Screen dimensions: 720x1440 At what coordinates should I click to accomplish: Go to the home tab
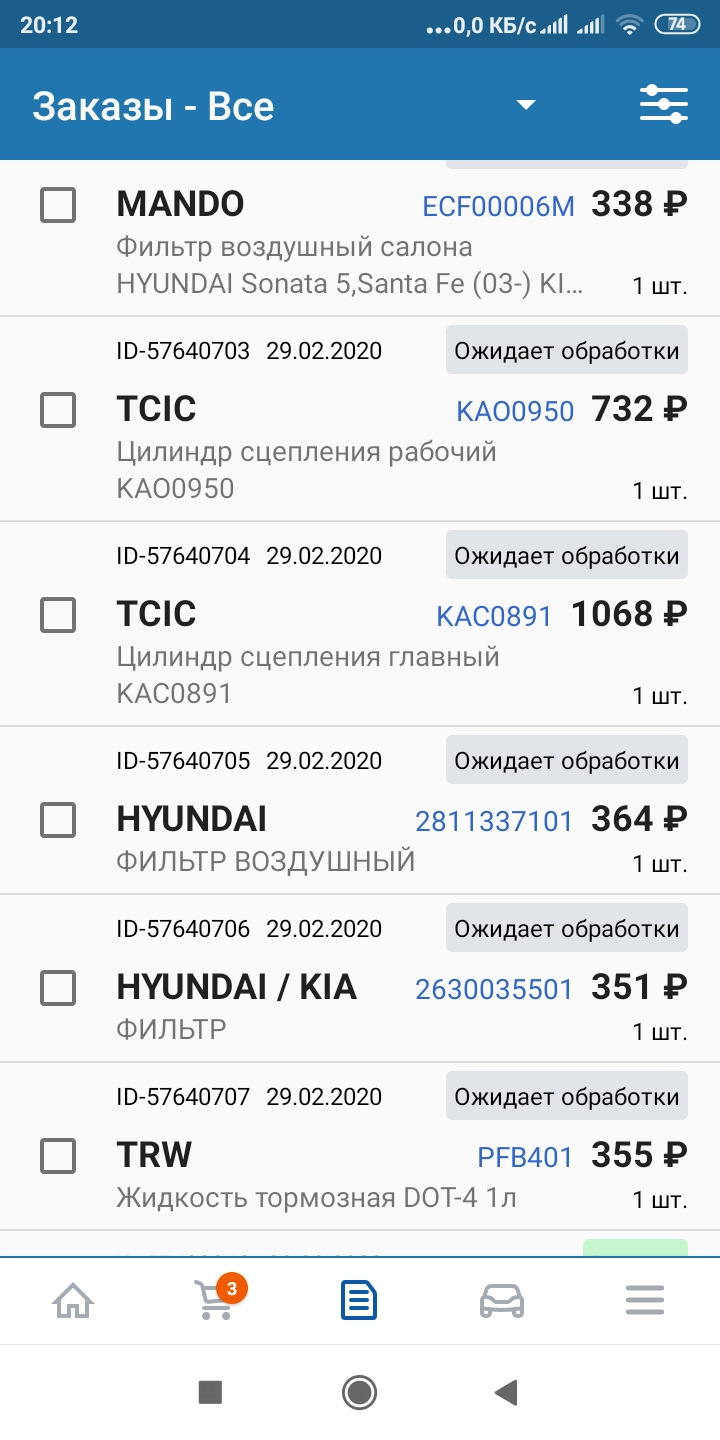click(73, 1302)
